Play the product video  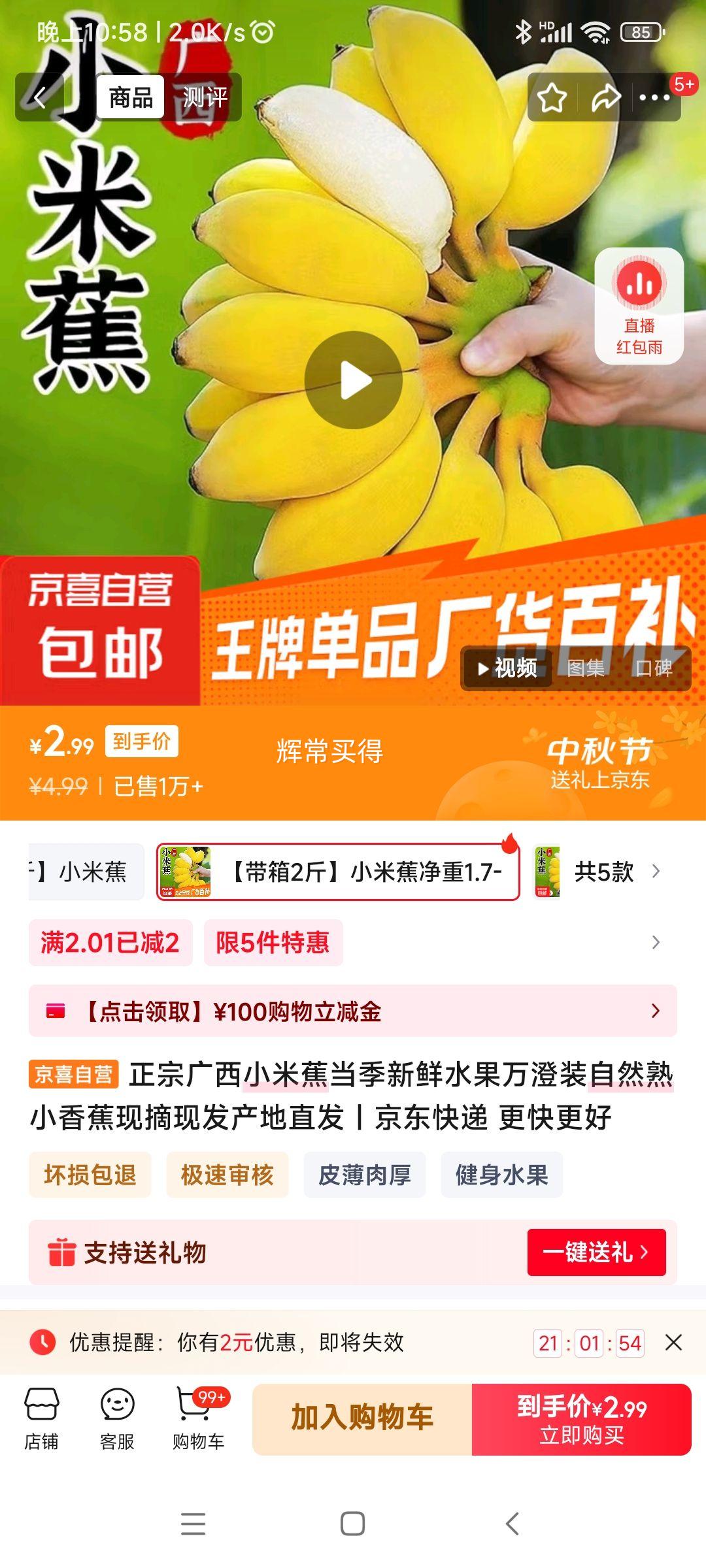(353, 380)
